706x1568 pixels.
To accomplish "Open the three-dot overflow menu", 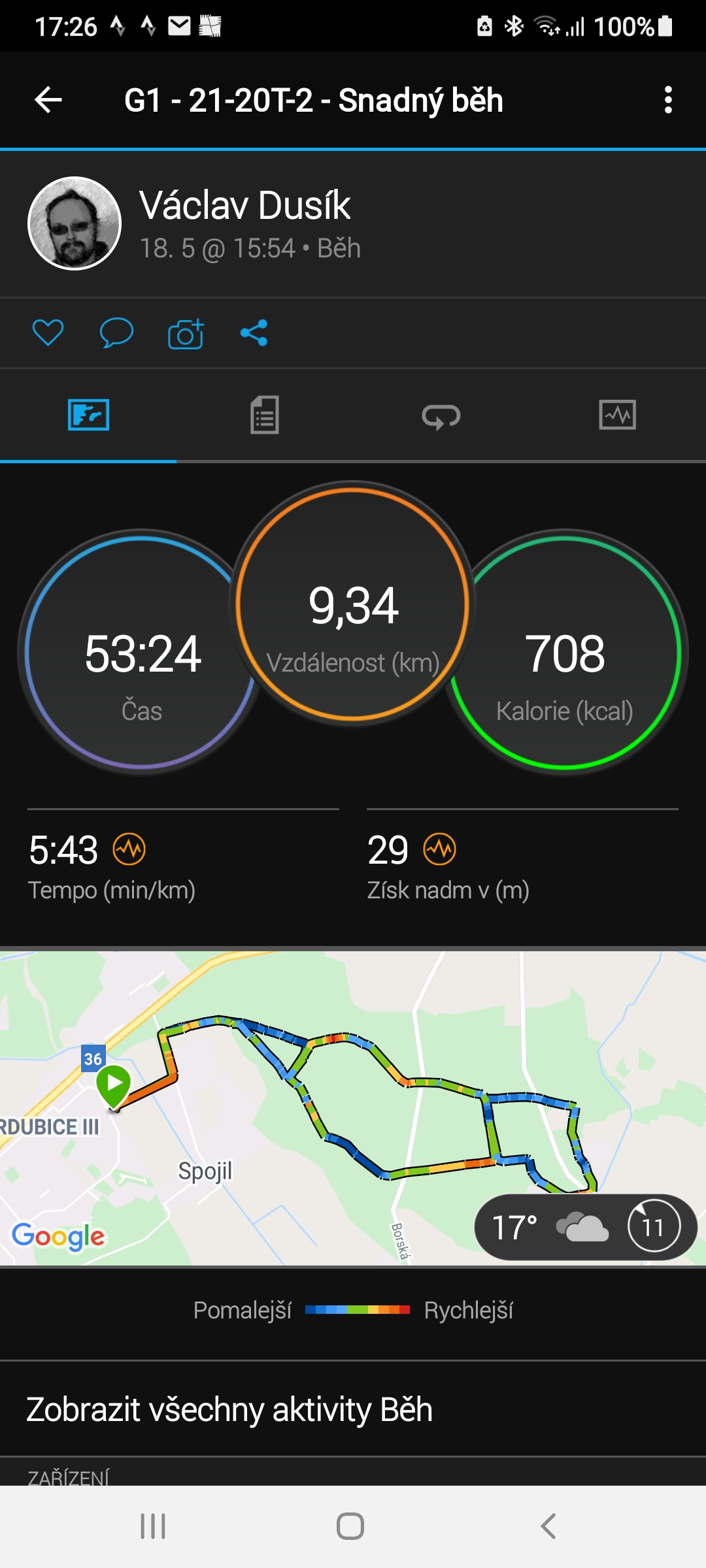I will click(x=667, y=100).
